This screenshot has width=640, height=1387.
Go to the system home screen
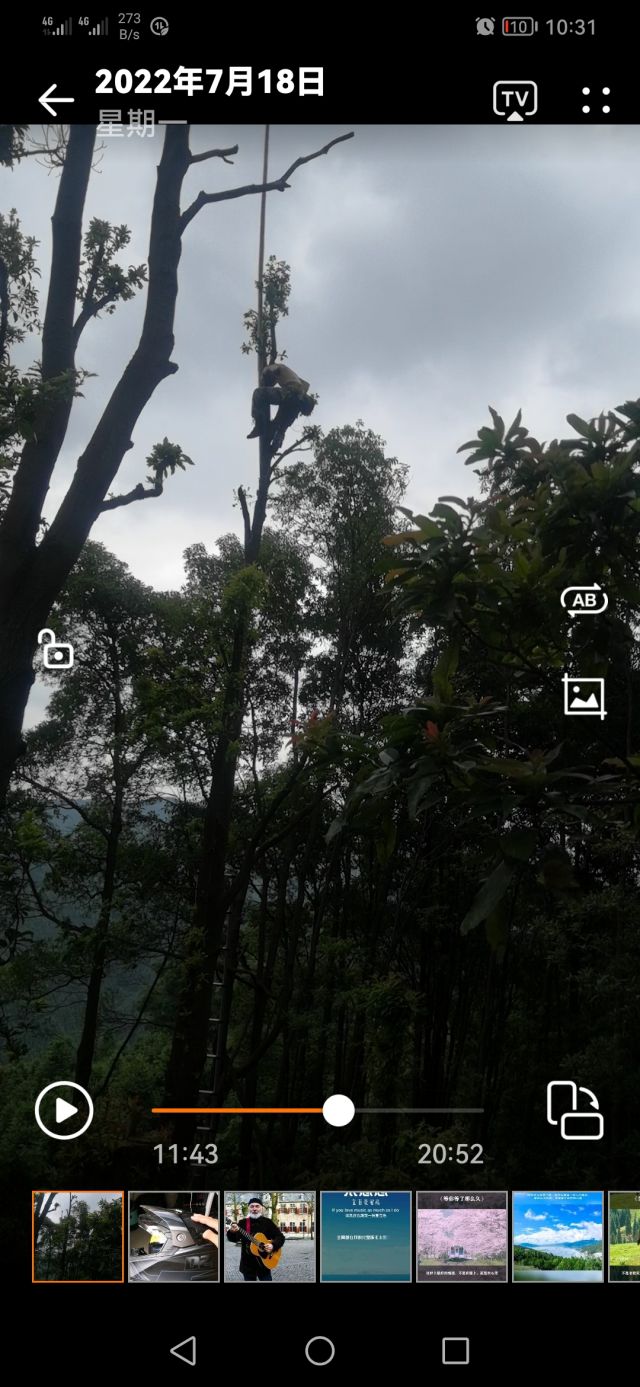coord(320,1351)
